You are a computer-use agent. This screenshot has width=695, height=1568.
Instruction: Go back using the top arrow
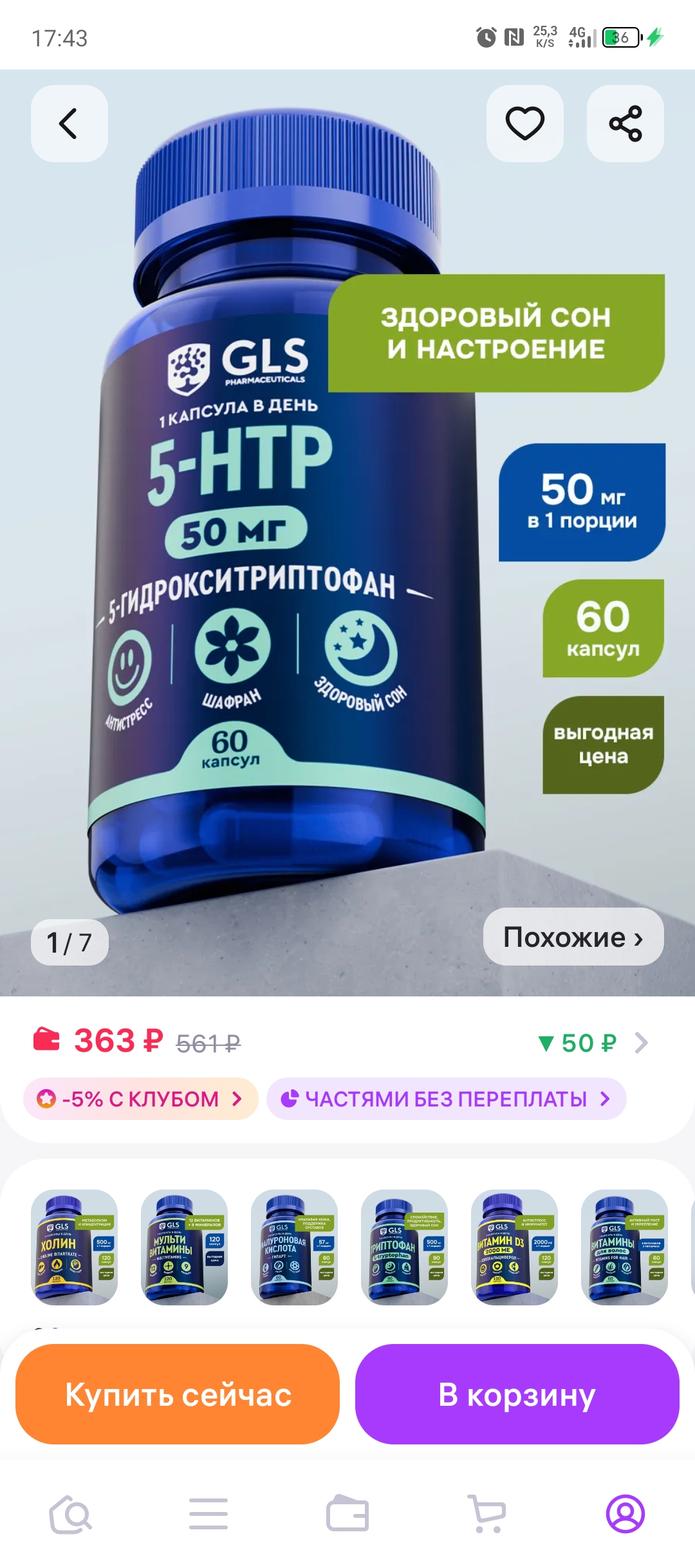coord(69,124)
